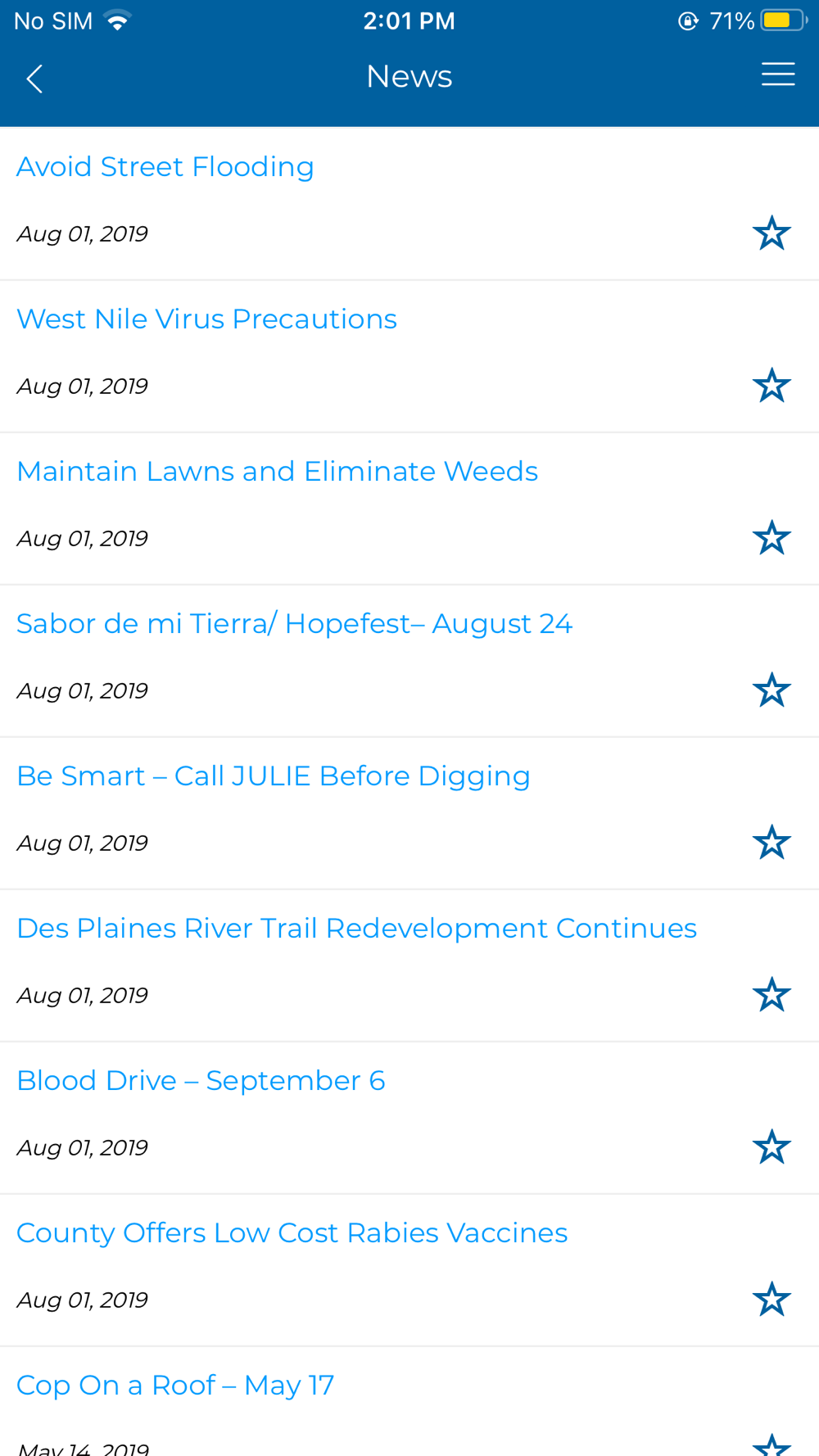The height and width of the screenshot is (1456, 819).
Task: Open the hamburger menu
Action: pos(777,75)
